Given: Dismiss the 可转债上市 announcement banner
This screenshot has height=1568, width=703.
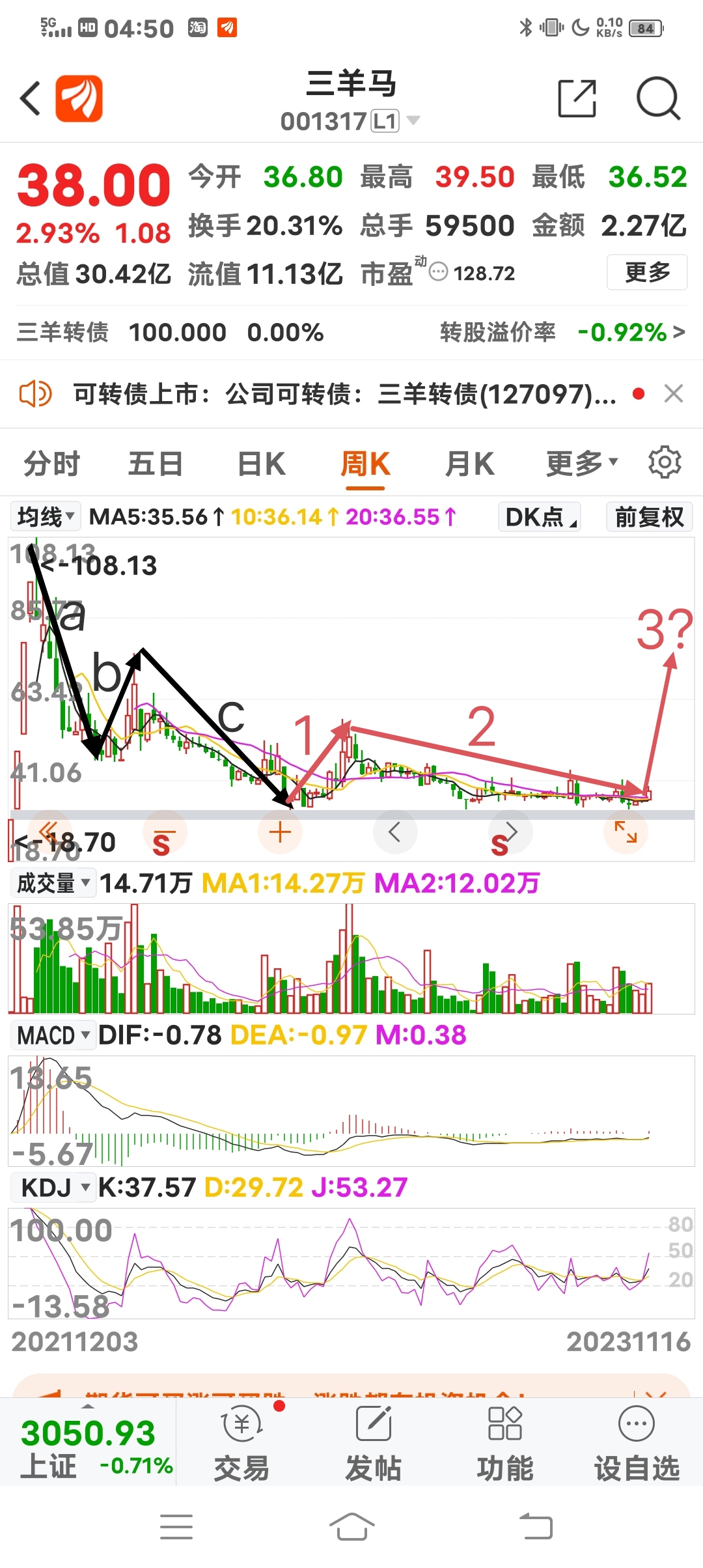Looking at the screenshot, I should pos(674,394).
